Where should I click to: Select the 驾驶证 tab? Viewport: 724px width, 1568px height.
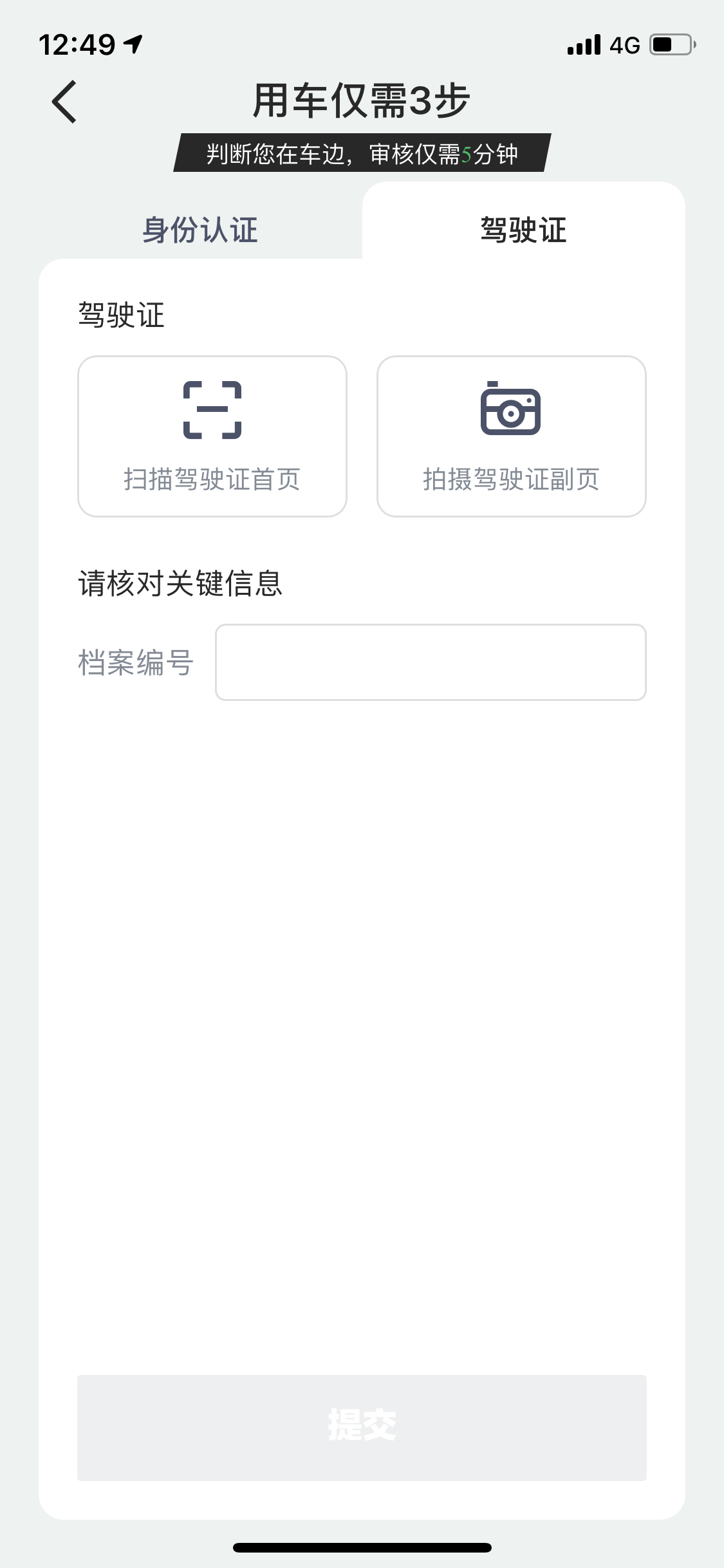click(523, 230)
